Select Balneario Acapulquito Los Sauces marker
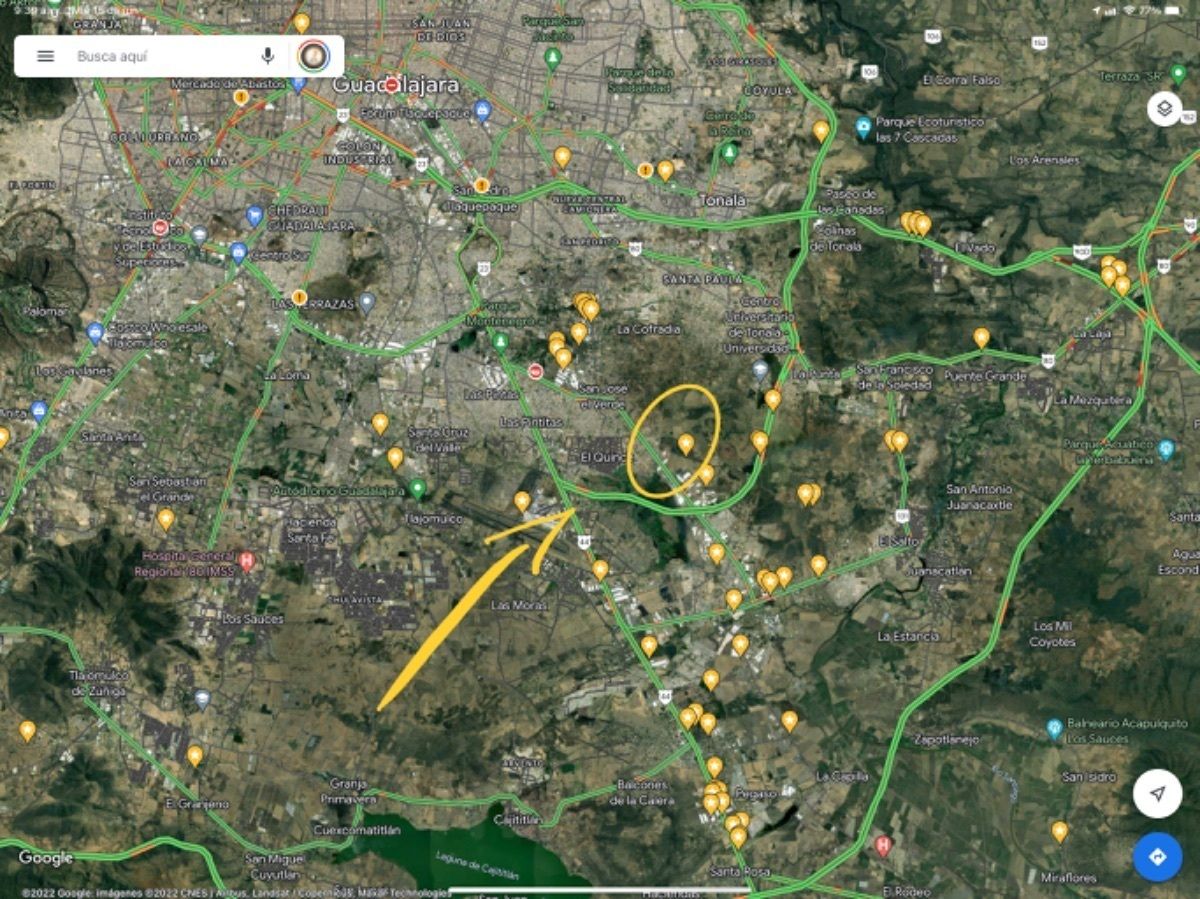The width and height of the screenshot is (1200, 899). [x=1053, y=727]
